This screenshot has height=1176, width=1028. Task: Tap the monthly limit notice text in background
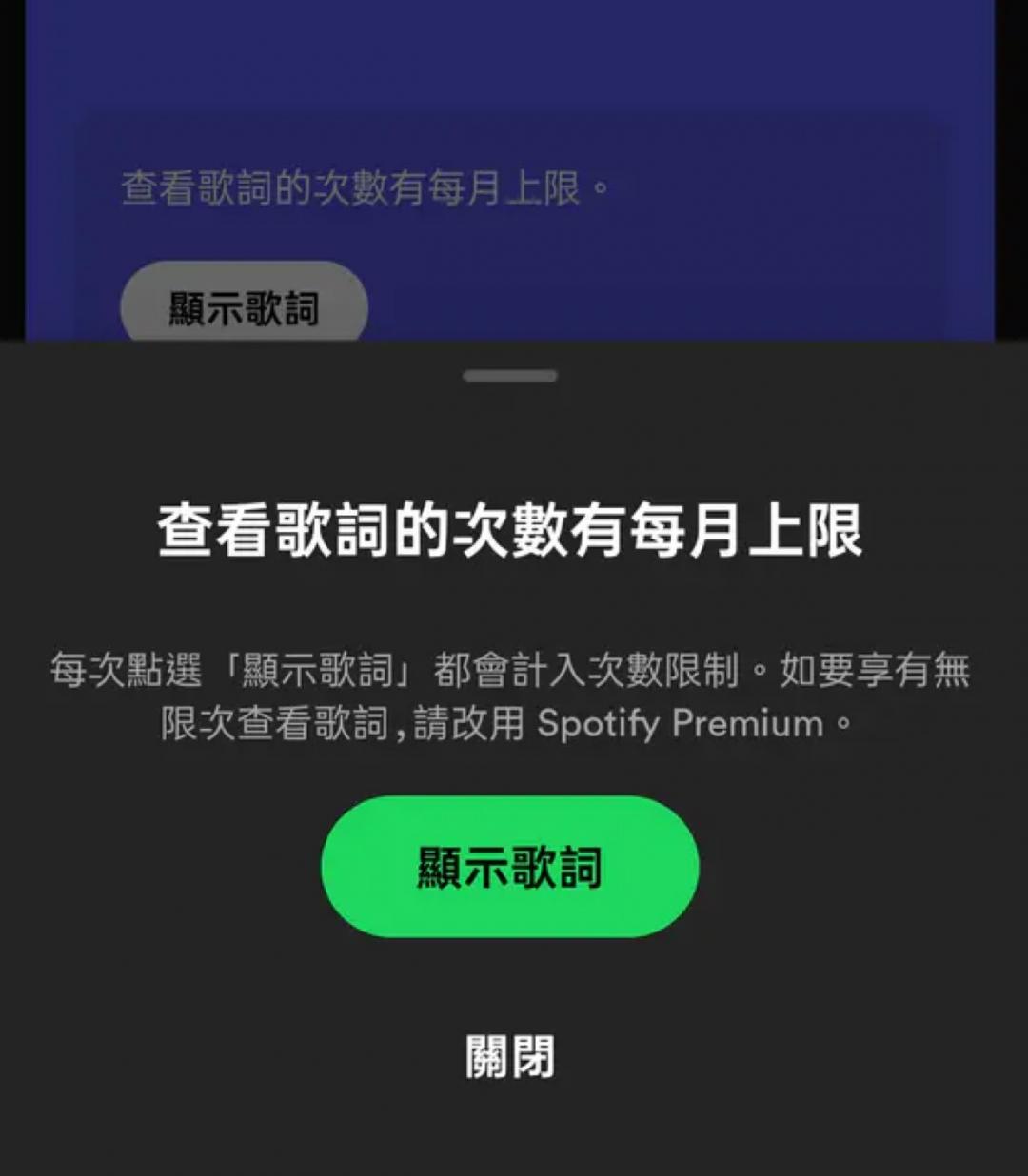[366, 186]
